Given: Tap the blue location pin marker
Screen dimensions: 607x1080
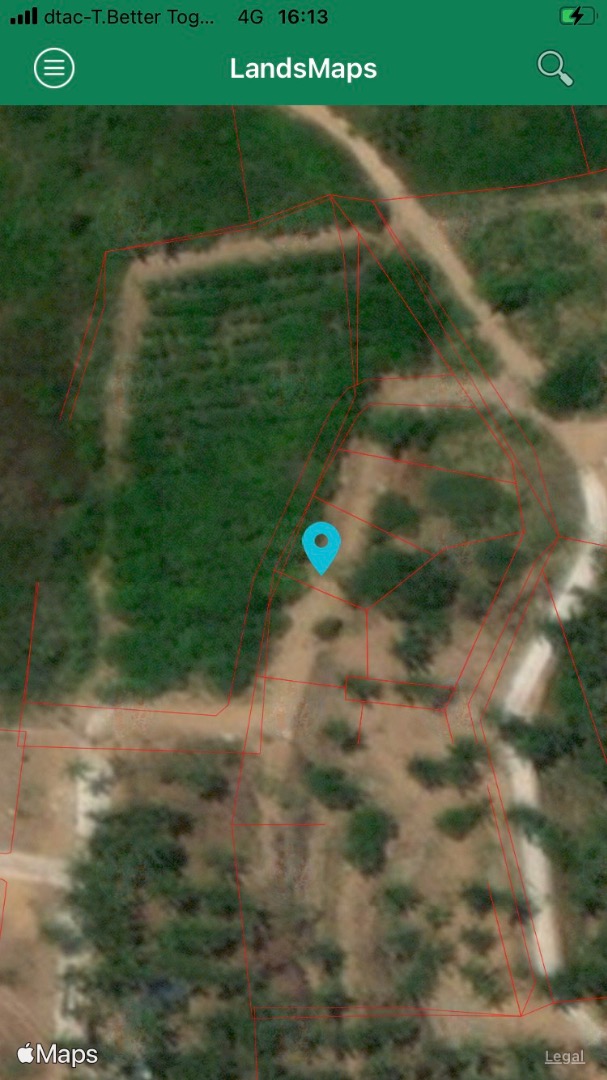Looking at the screenshot, I should tap(322, 548).
